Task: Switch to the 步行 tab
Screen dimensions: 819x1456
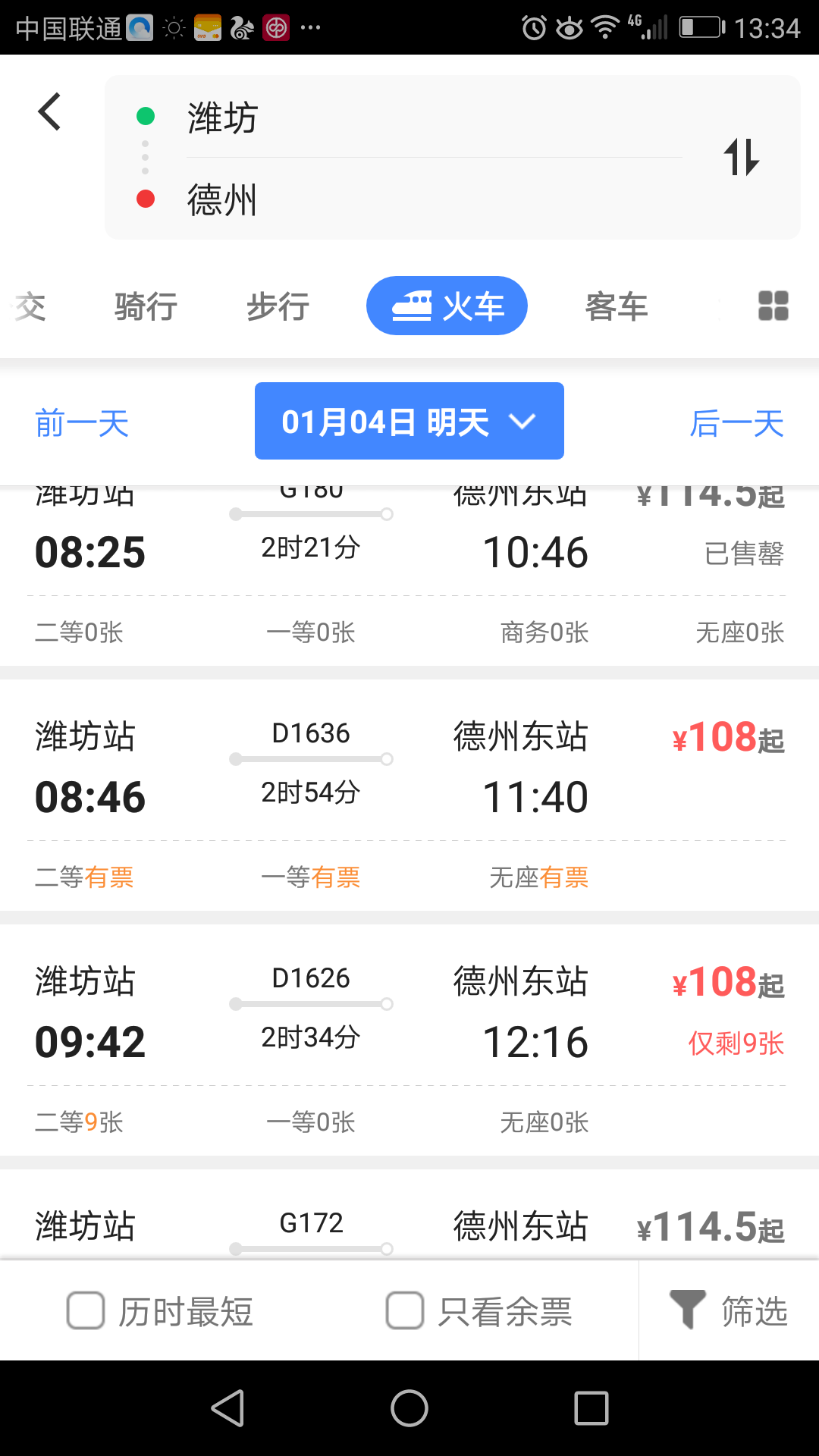Action: (278, 306)
